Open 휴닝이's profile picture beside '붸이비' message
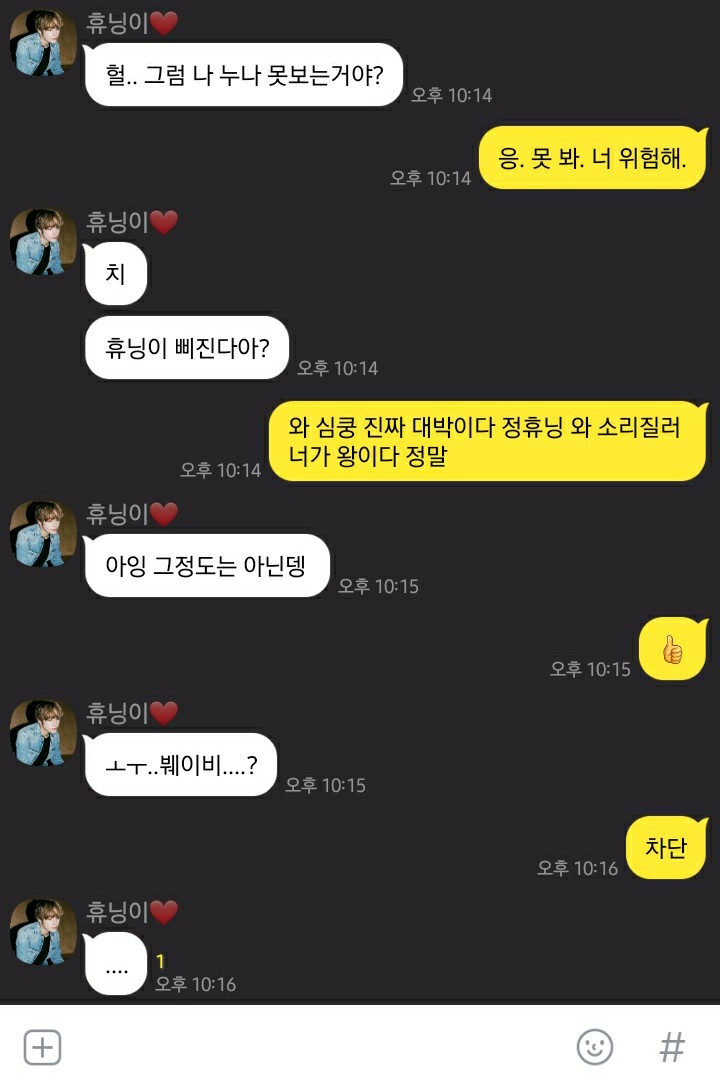The height and width of the screenshot is (1089, 720). pyautogui.click(x=43, y=733)
